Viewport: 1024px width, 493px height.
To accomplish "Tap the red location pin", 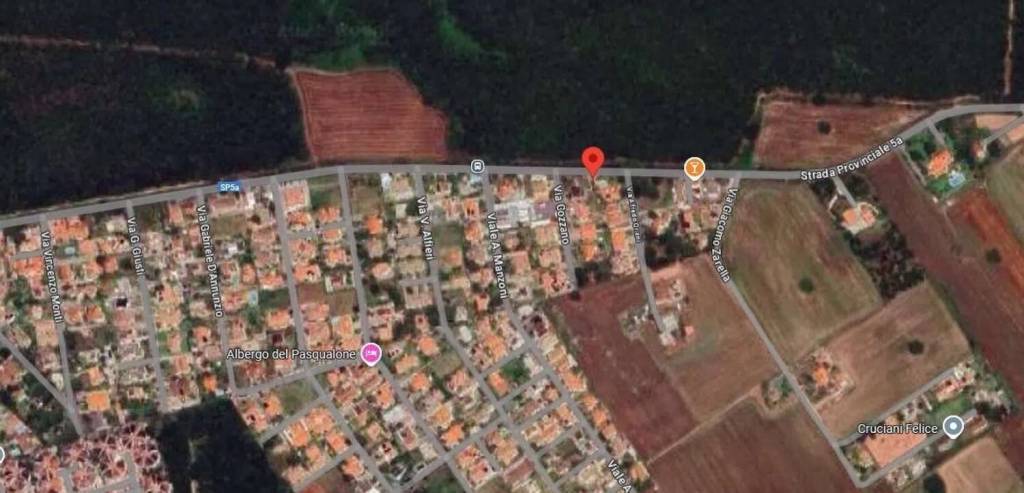I will point(593,160).
